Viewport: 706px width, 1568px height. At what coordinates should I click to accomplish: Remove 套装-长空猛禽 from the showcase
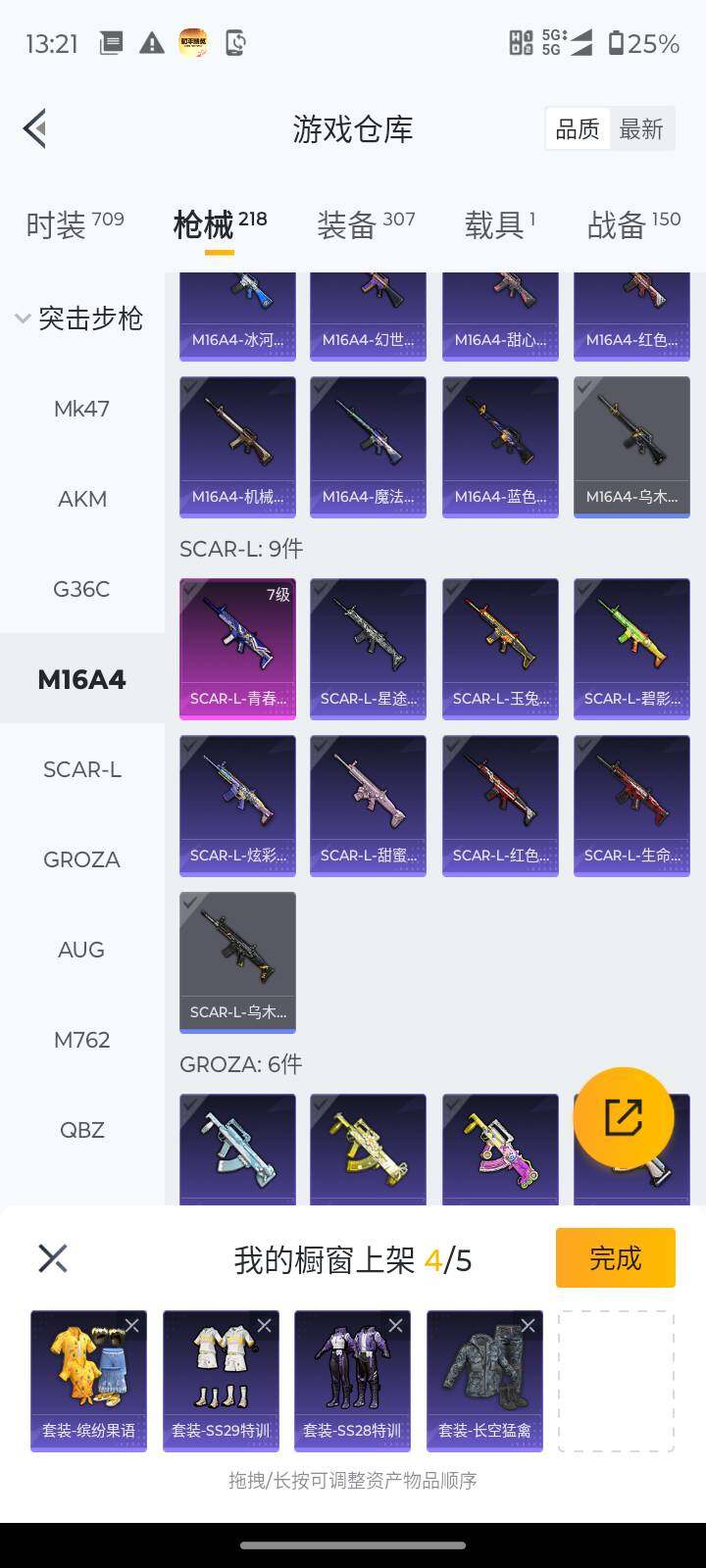(x=528, y=1326)
